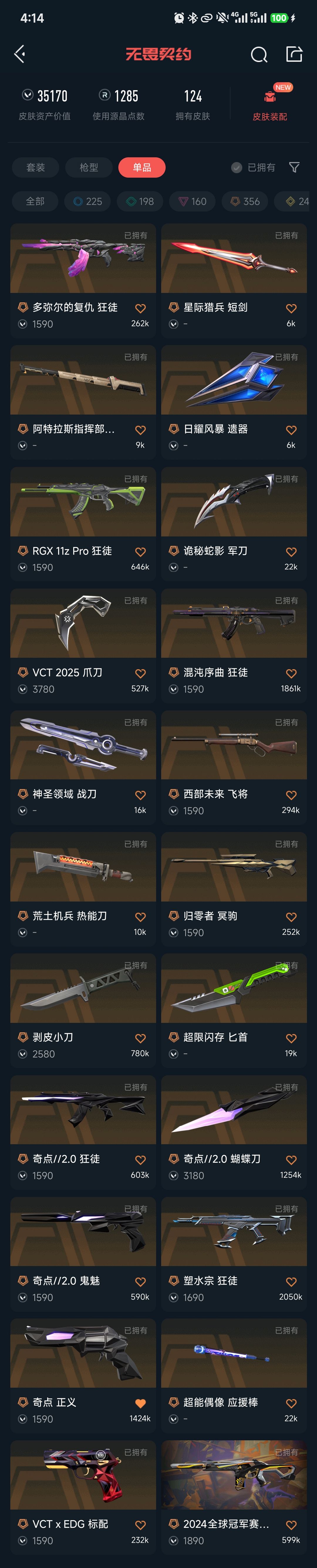The height and width of the screenshot is (1568, 317).
Task: Open the search icon in the header
Action: click(259, 55)
